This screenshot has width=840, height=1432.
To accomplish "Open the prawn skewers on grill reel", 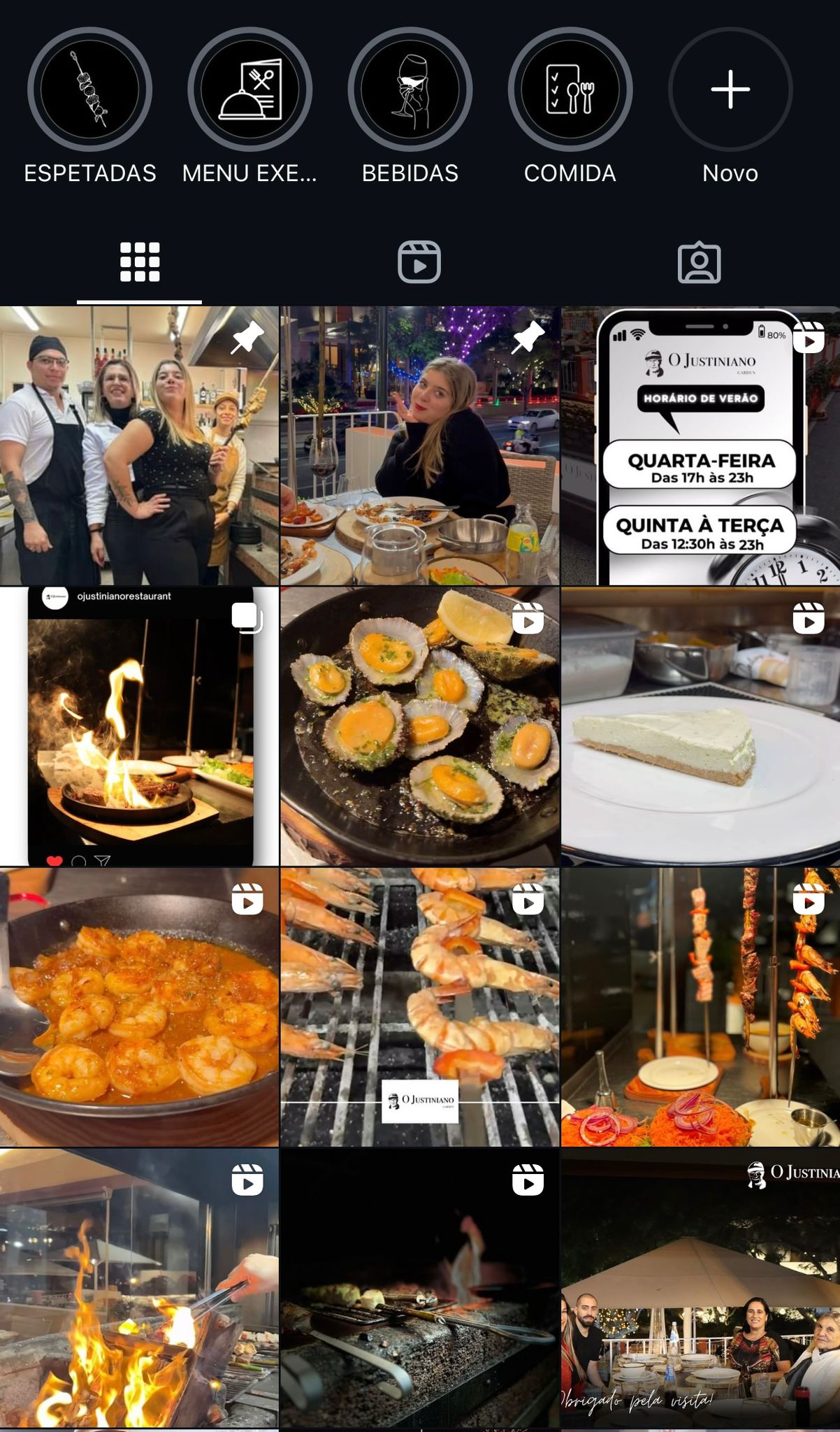I will point(419,1008).
